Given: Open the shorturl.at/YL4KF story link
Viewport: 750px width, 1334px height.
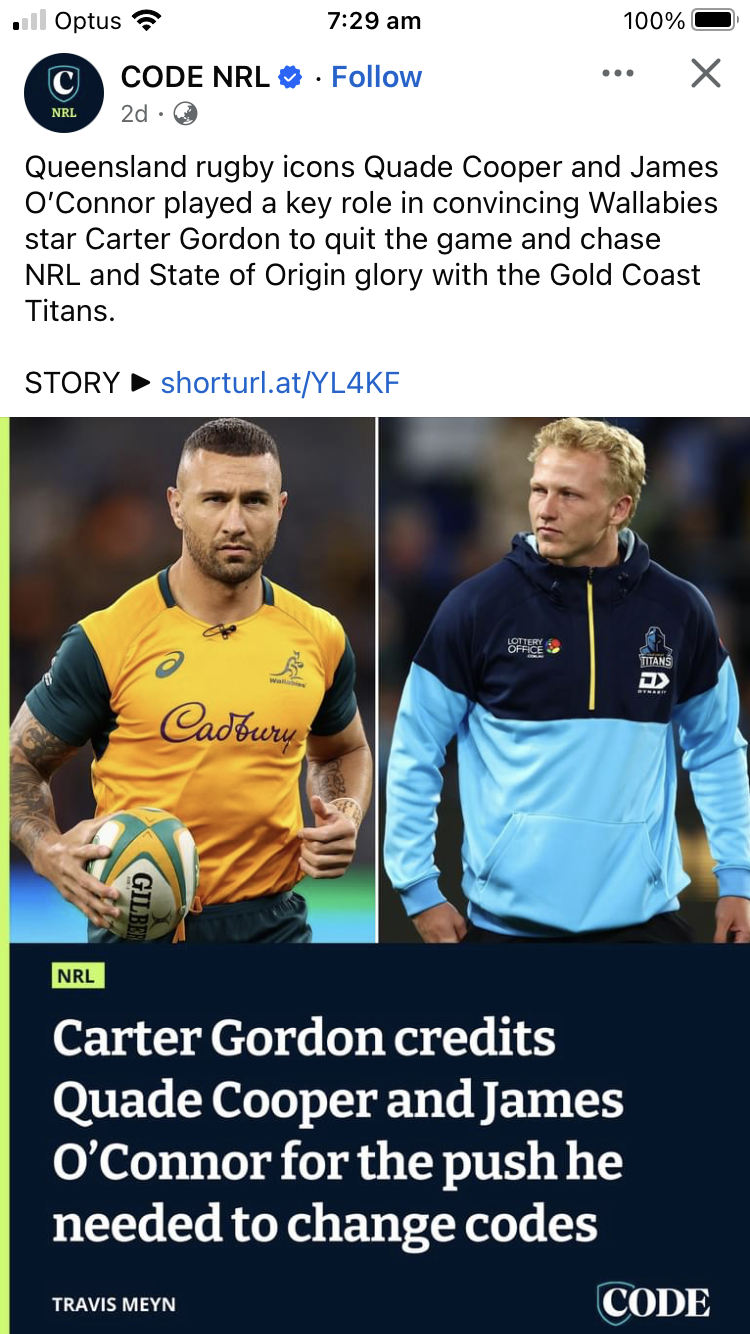Looking at the screenshot, I should pyautogui.click(x=280, y=382).
